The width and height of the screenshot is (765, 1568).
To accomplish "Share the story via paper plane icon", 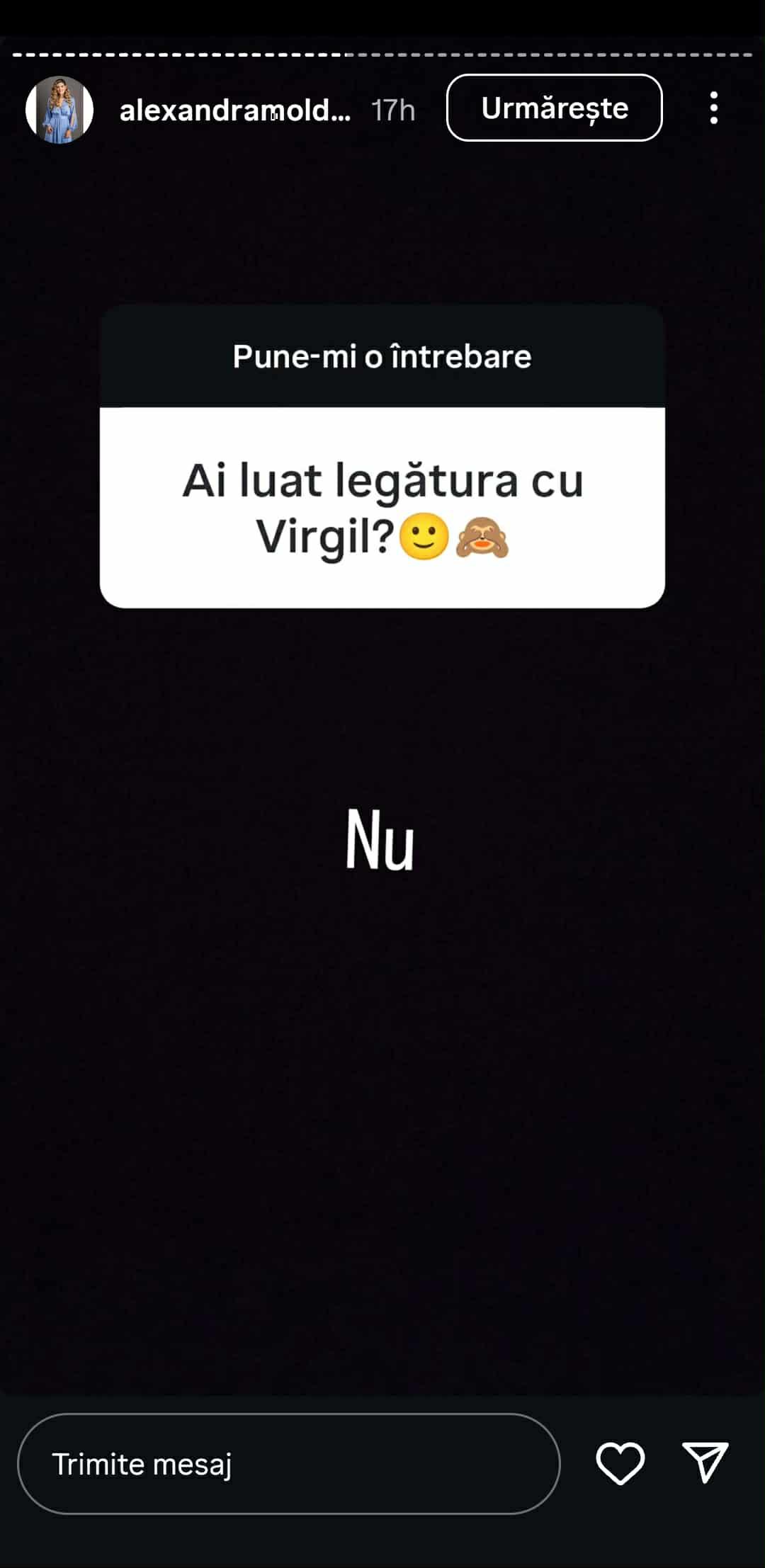I will point(705,1463).
